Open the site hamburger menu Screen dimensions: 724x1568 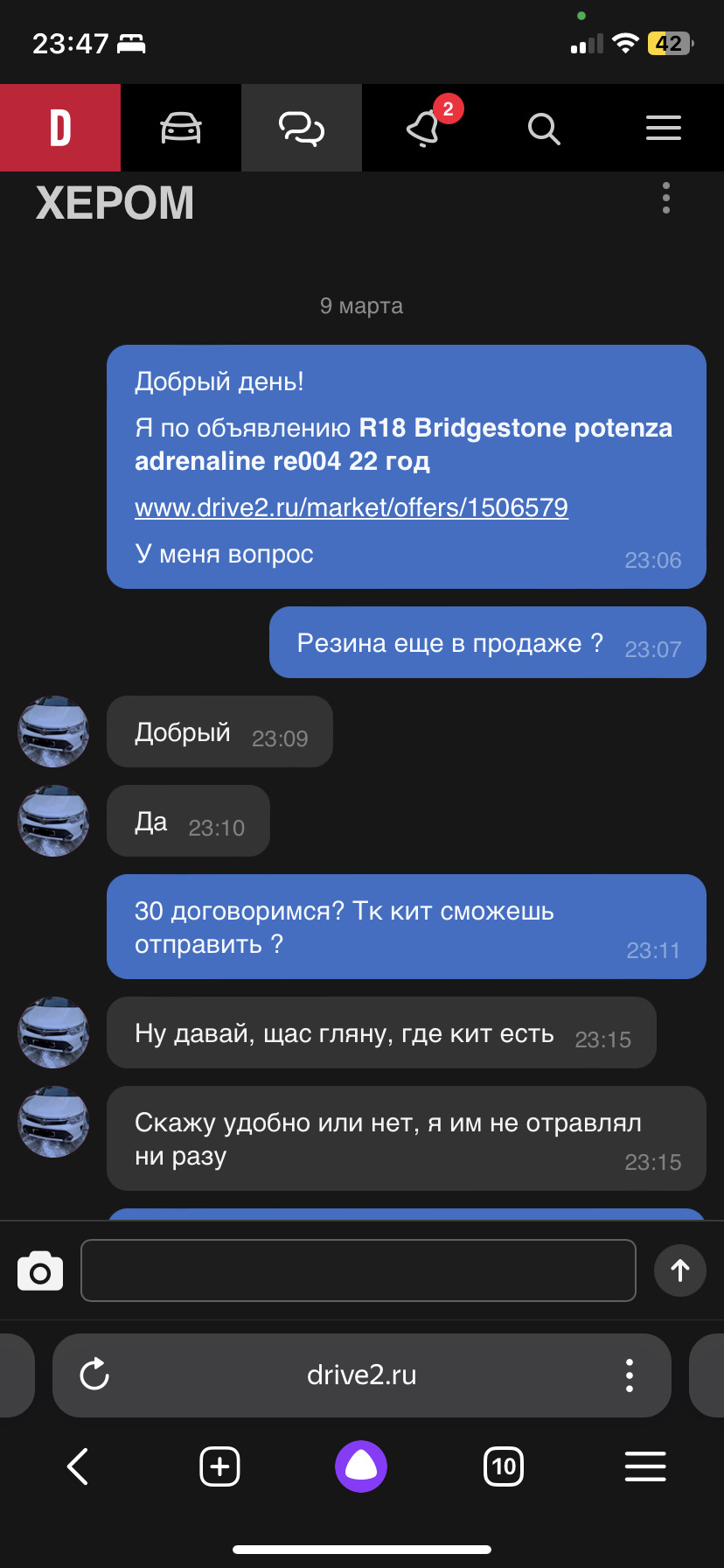(664, 129)
